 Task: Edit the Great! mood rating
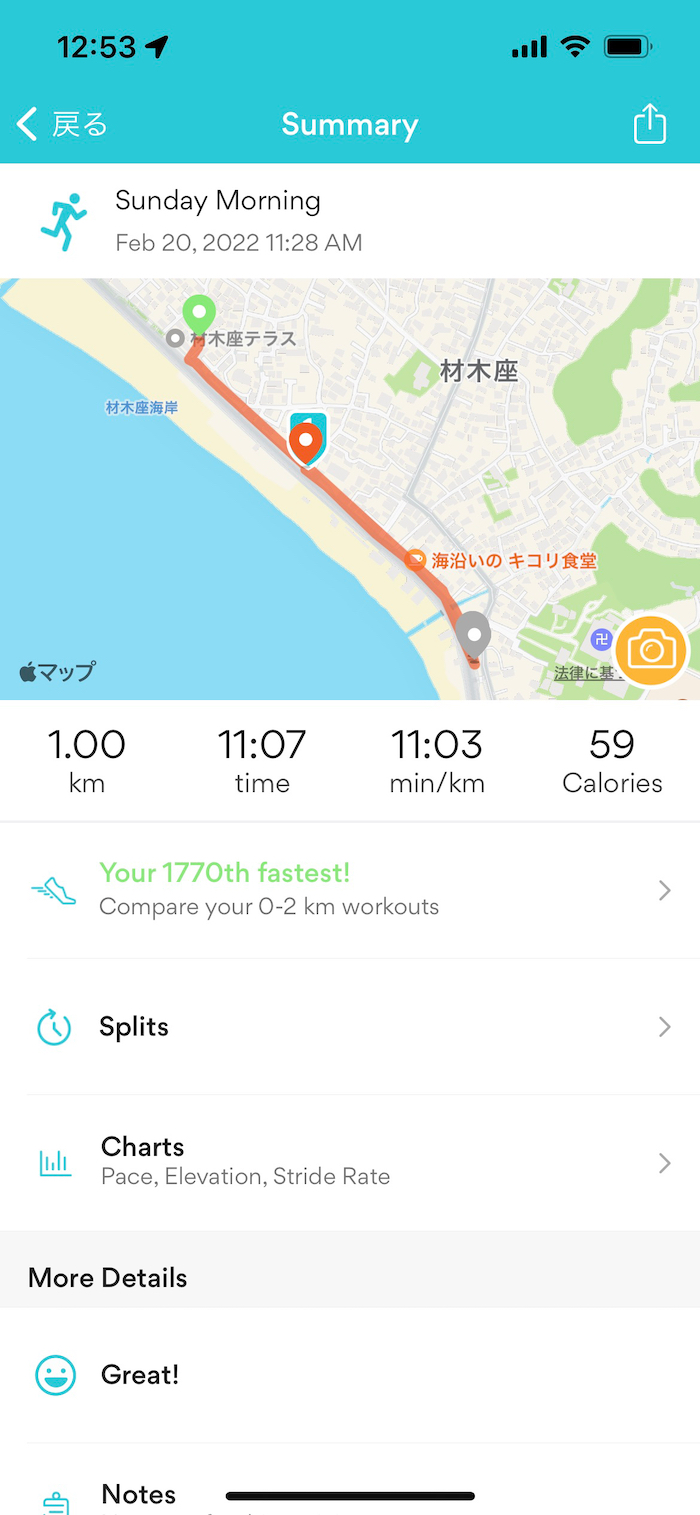pos(350,1375)
